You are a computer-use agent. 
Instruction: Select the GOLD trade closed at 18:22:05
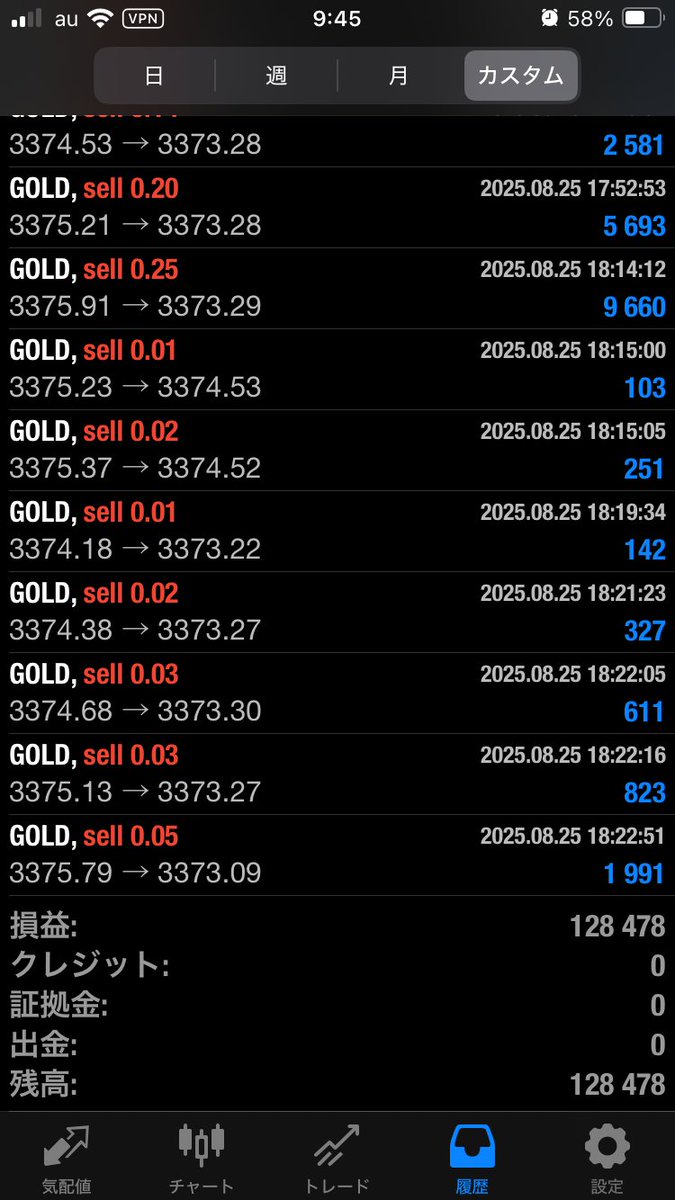(x=337, y=693)
